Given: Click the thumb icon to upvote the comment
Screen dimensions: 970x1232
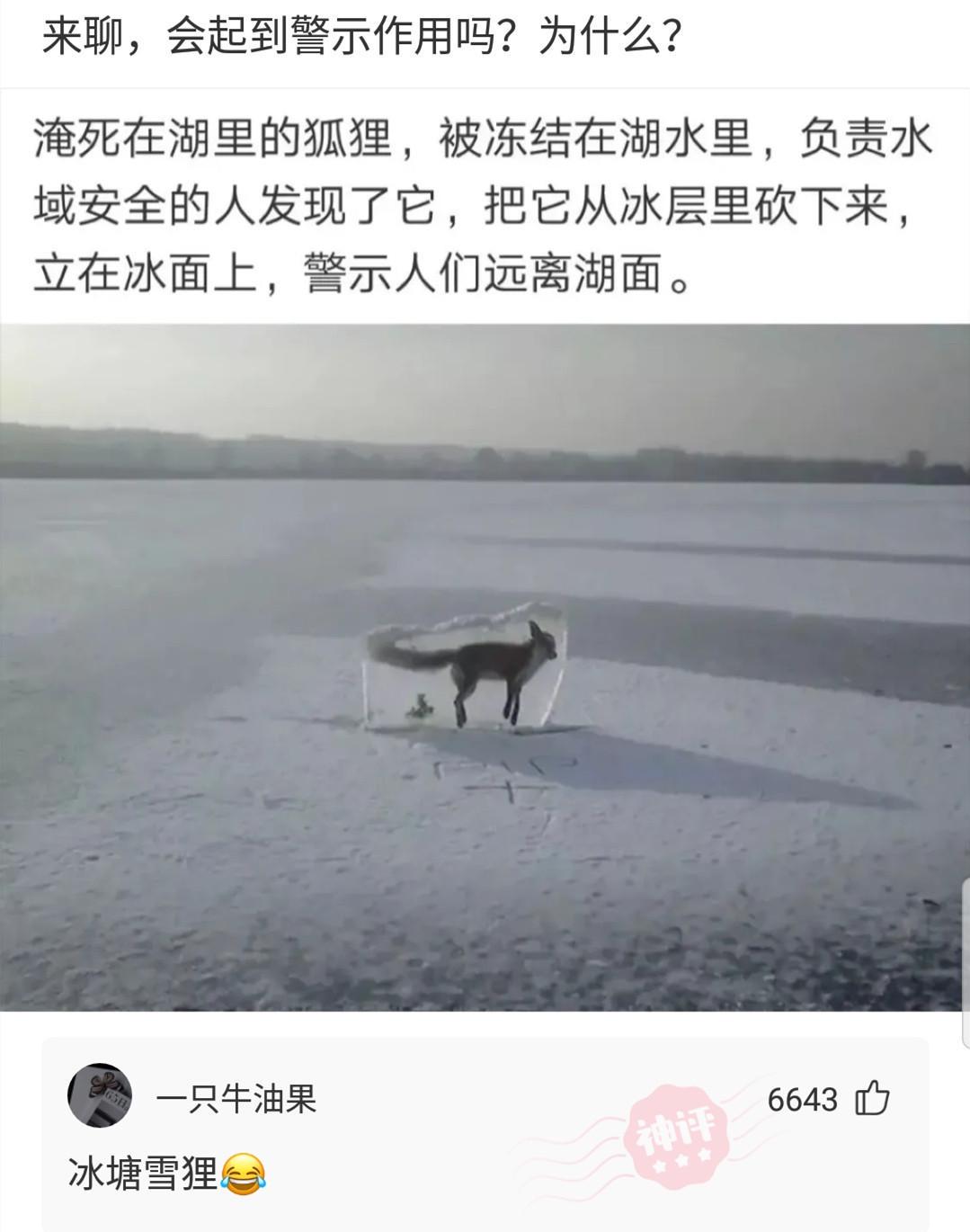Looking at the screenshot, I should [x=873, y=1099].
